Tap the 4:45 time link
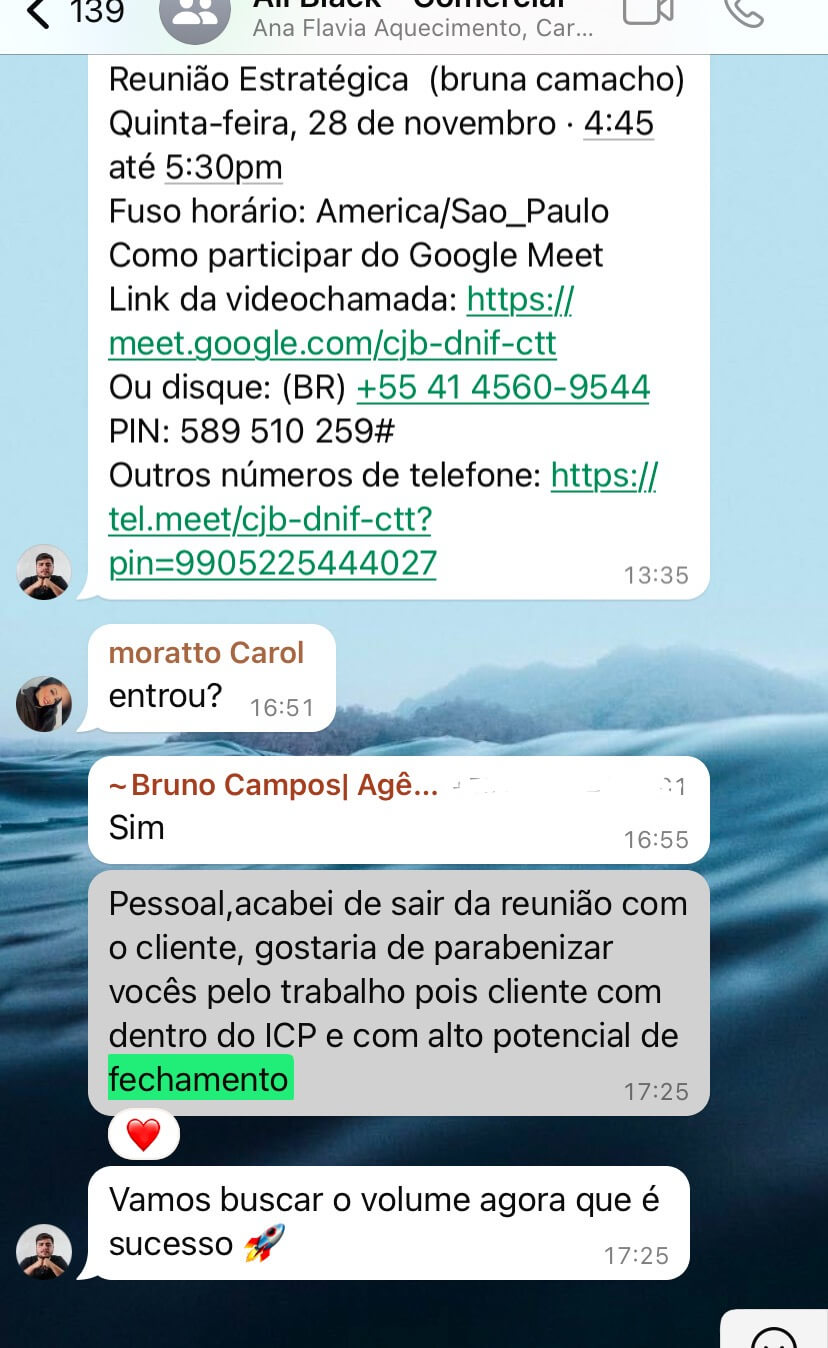The image size is (828, 1348). click(x=618, y=123)
